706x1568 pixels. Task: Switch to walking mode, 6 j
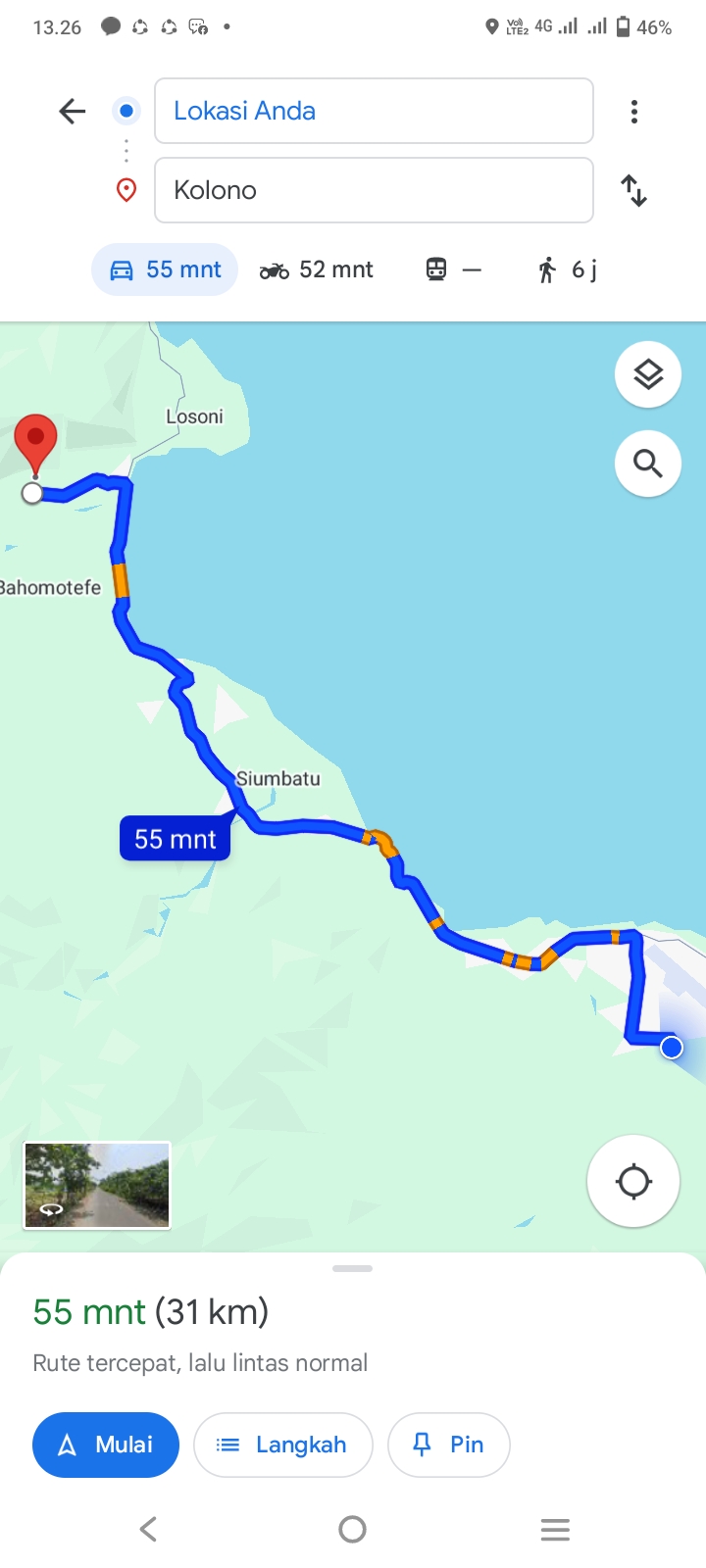coord(567,269)
